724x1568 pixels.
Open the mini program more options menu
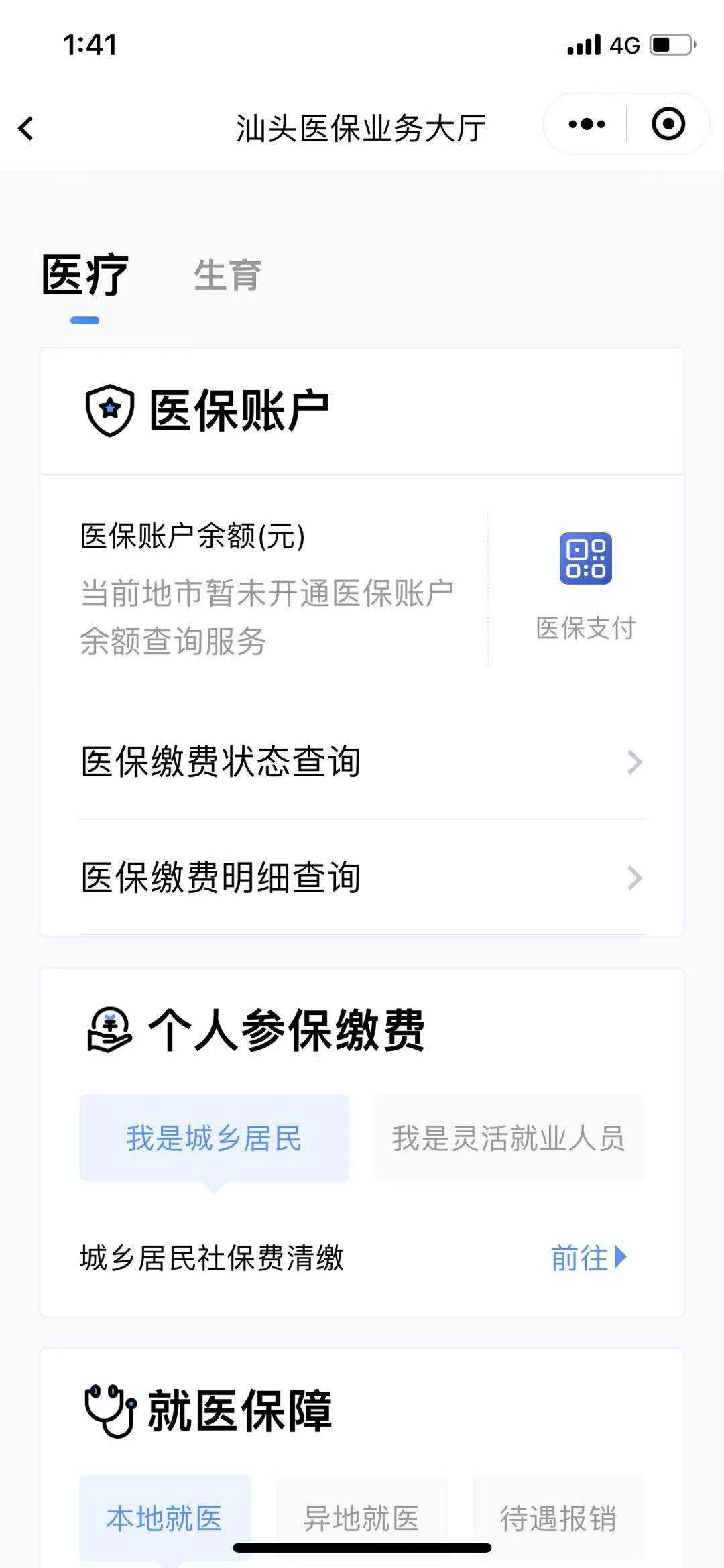[x=587, y=125]
